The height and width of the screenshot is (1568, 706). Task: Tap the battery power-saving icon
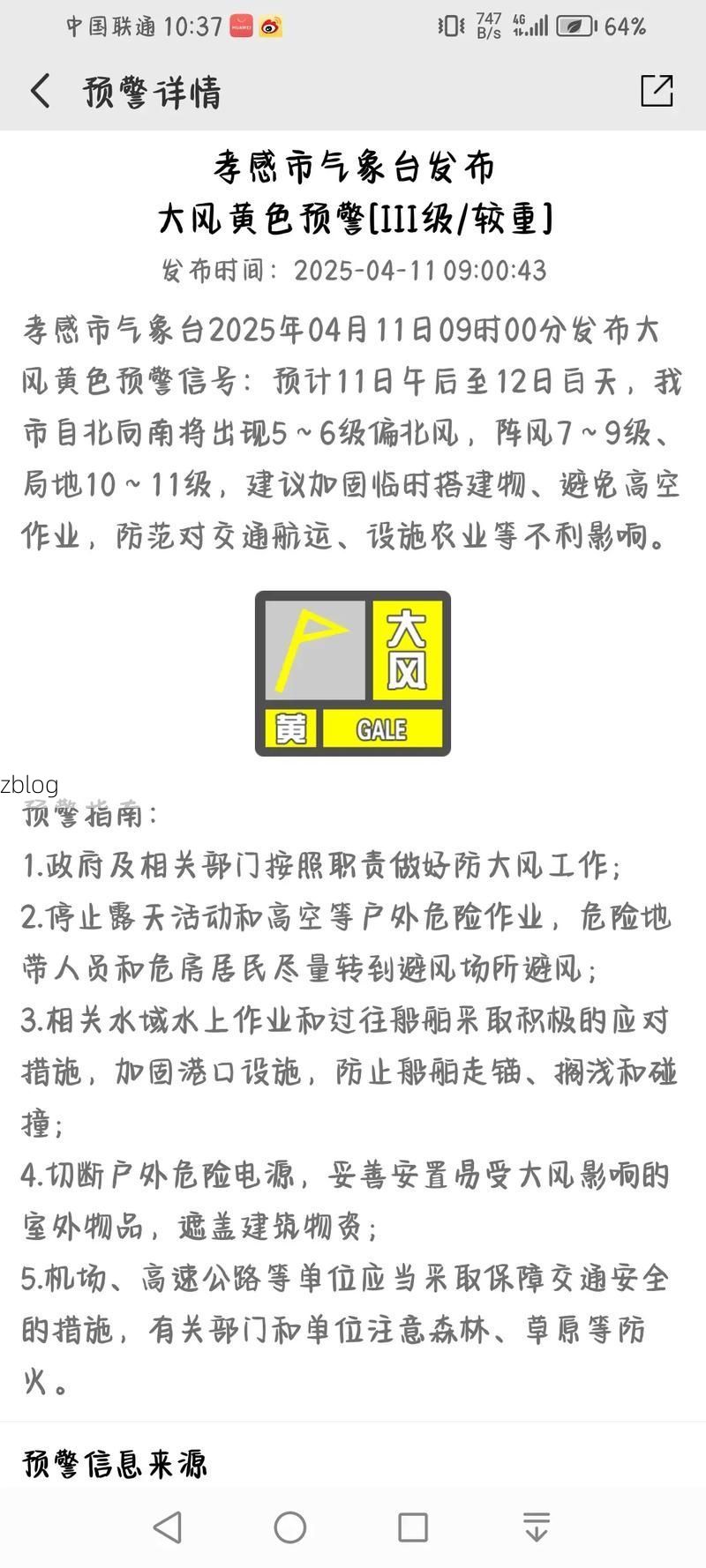[575, 26]
